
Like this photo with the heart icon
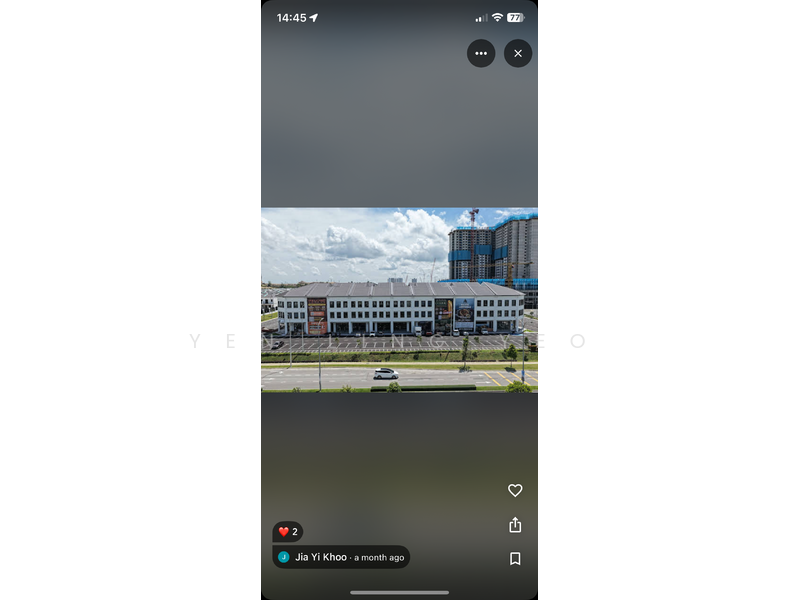[515, 490]
